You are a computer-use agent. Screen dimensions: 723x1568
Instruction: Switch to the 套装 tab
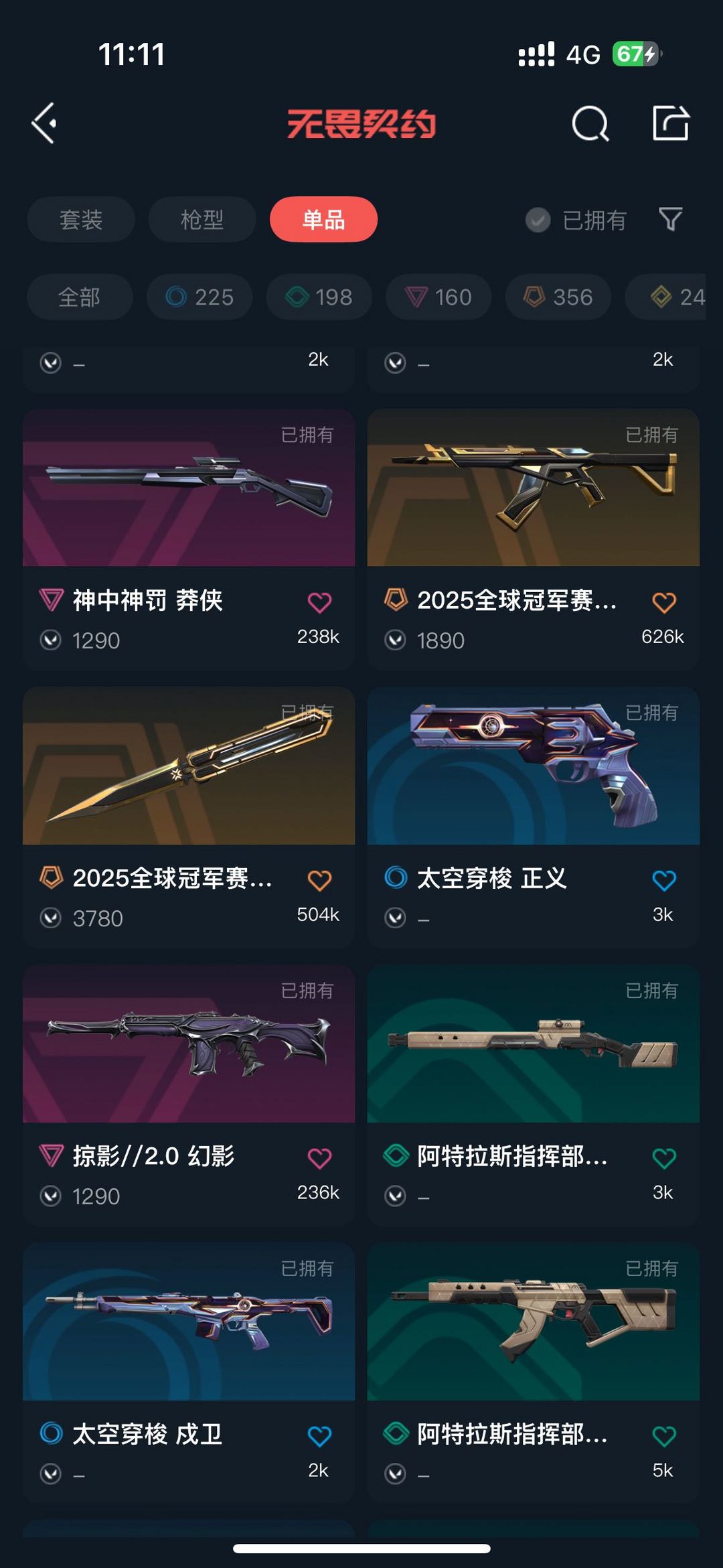[x=80, y=220]
